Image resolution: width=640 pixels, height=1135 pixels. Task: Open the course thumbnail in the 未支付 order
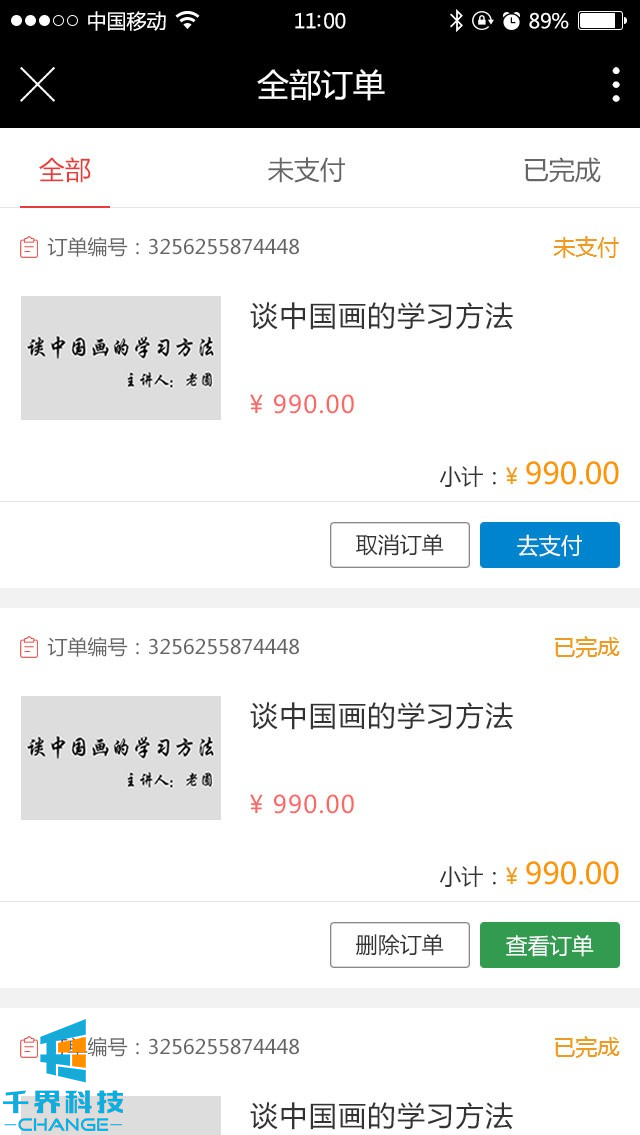[121, 358]
